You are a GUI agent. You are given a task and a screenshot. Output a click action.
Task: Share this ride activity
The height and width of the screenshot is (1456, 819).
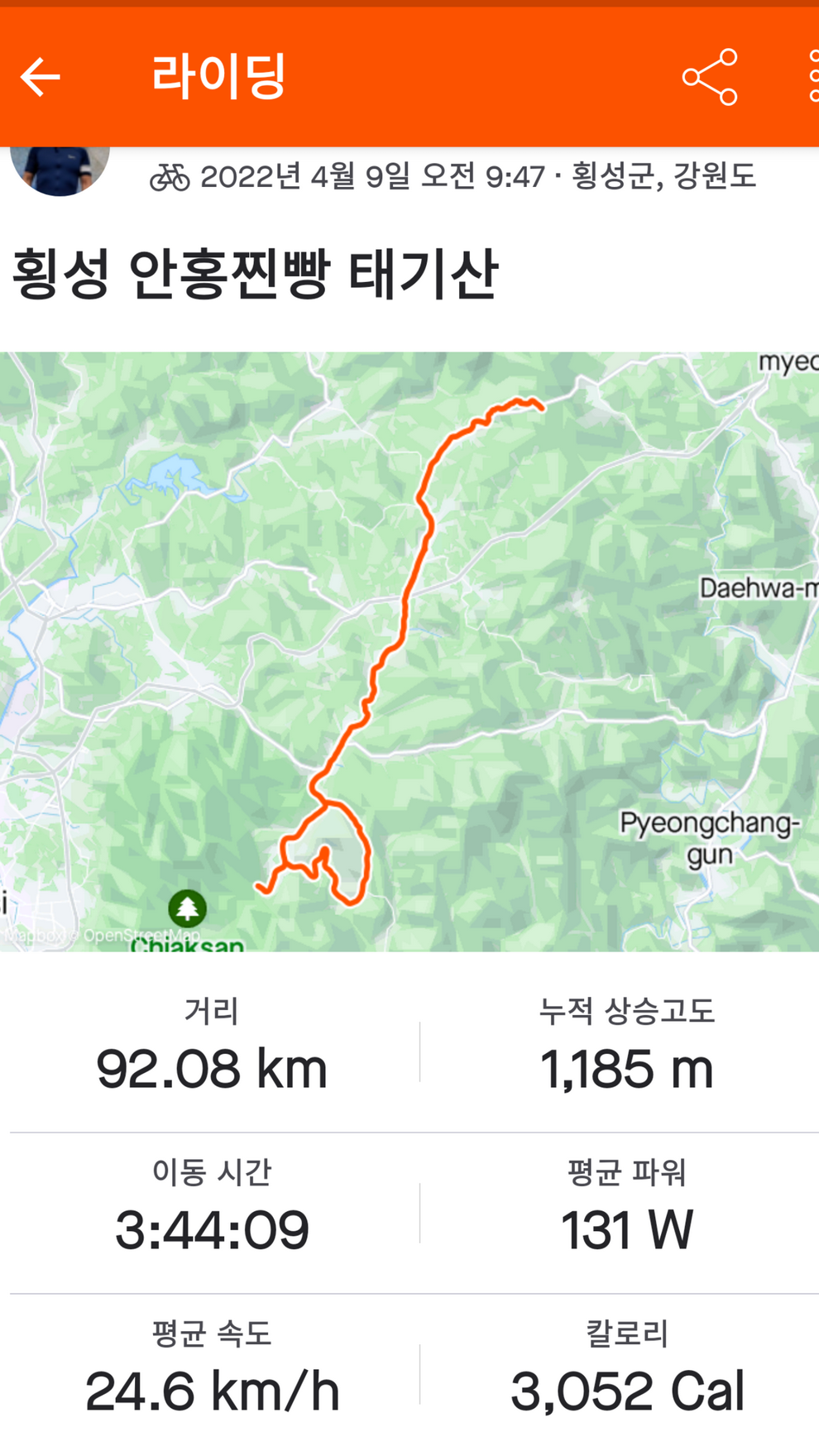coord(710,77)
